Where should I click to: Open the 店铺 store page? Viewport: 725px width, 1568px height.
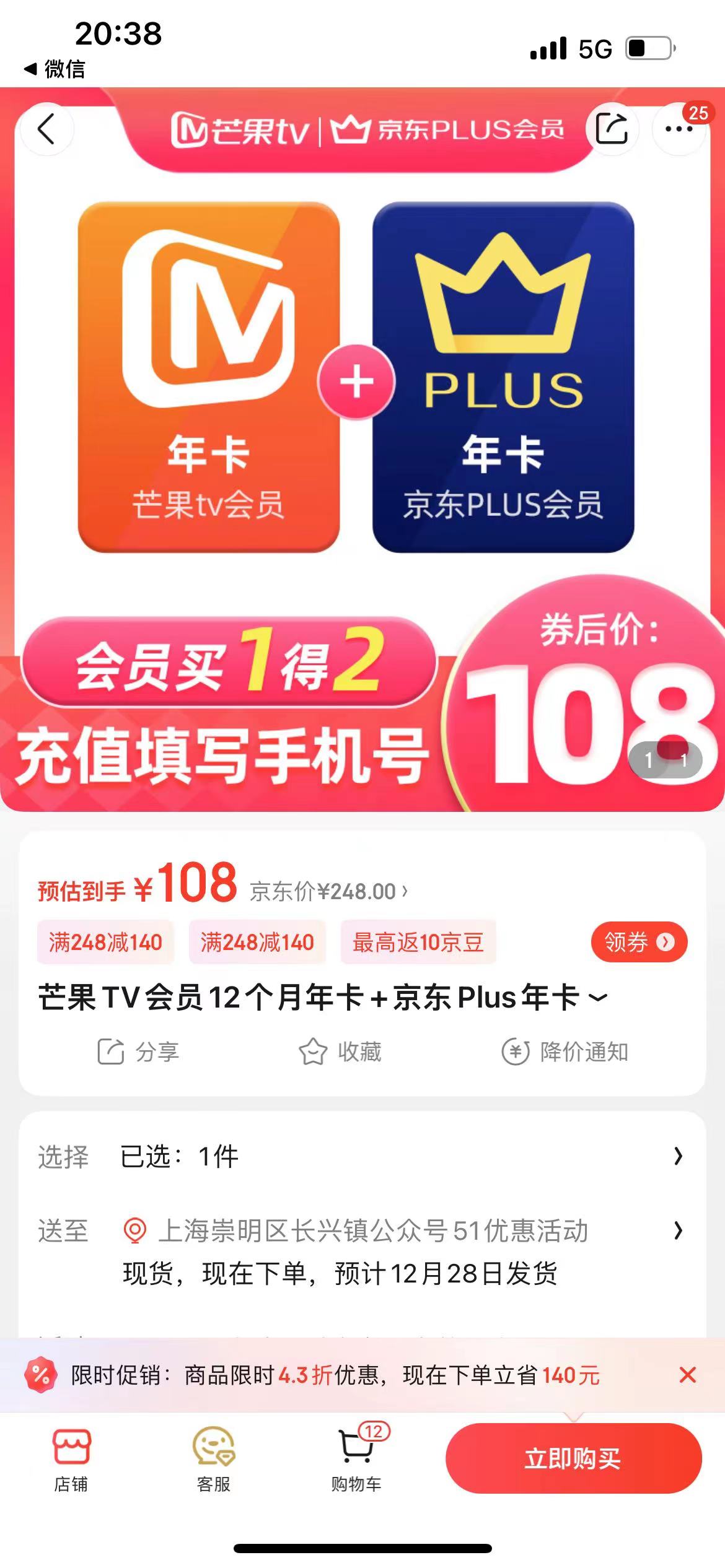tap(71, 1460)
